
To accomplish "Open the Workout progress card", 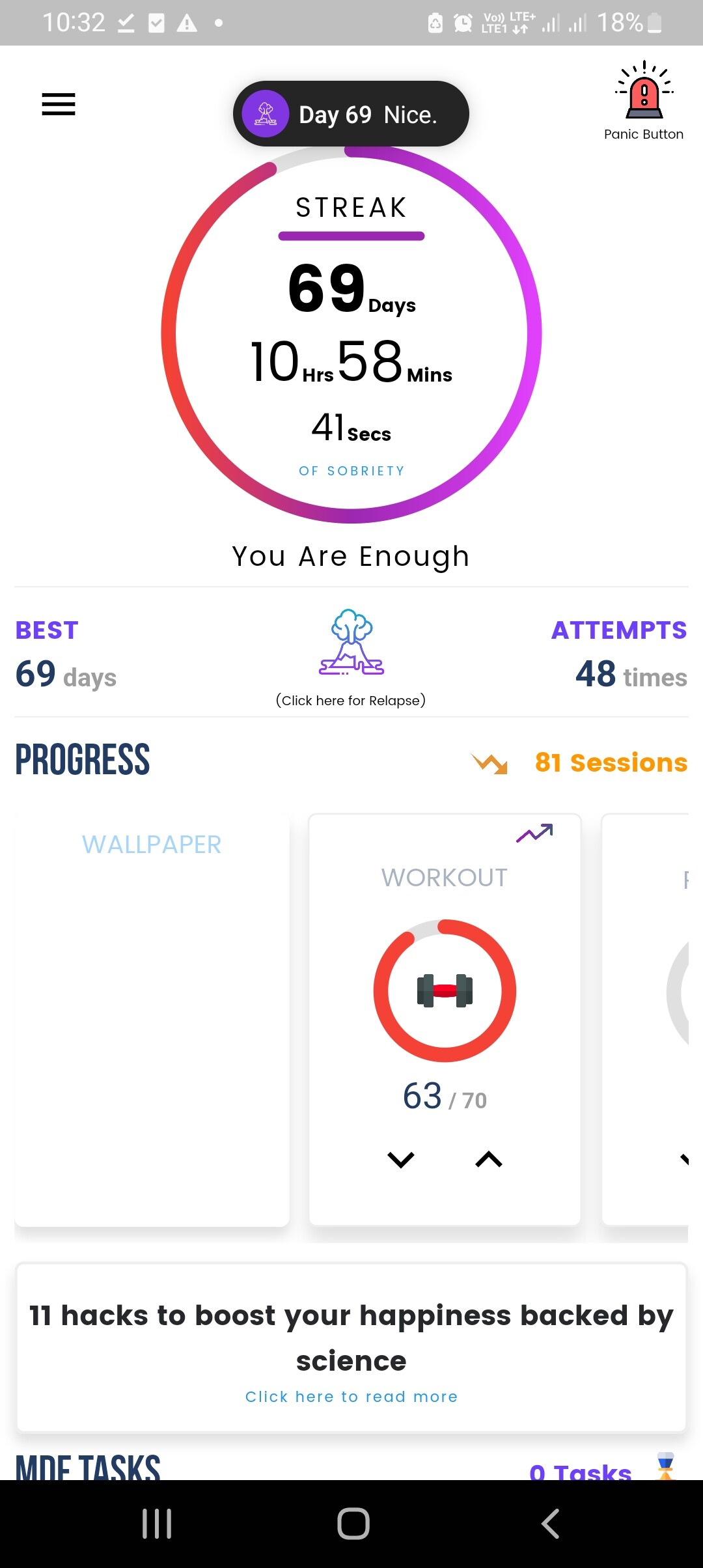I will (445, 1020).
